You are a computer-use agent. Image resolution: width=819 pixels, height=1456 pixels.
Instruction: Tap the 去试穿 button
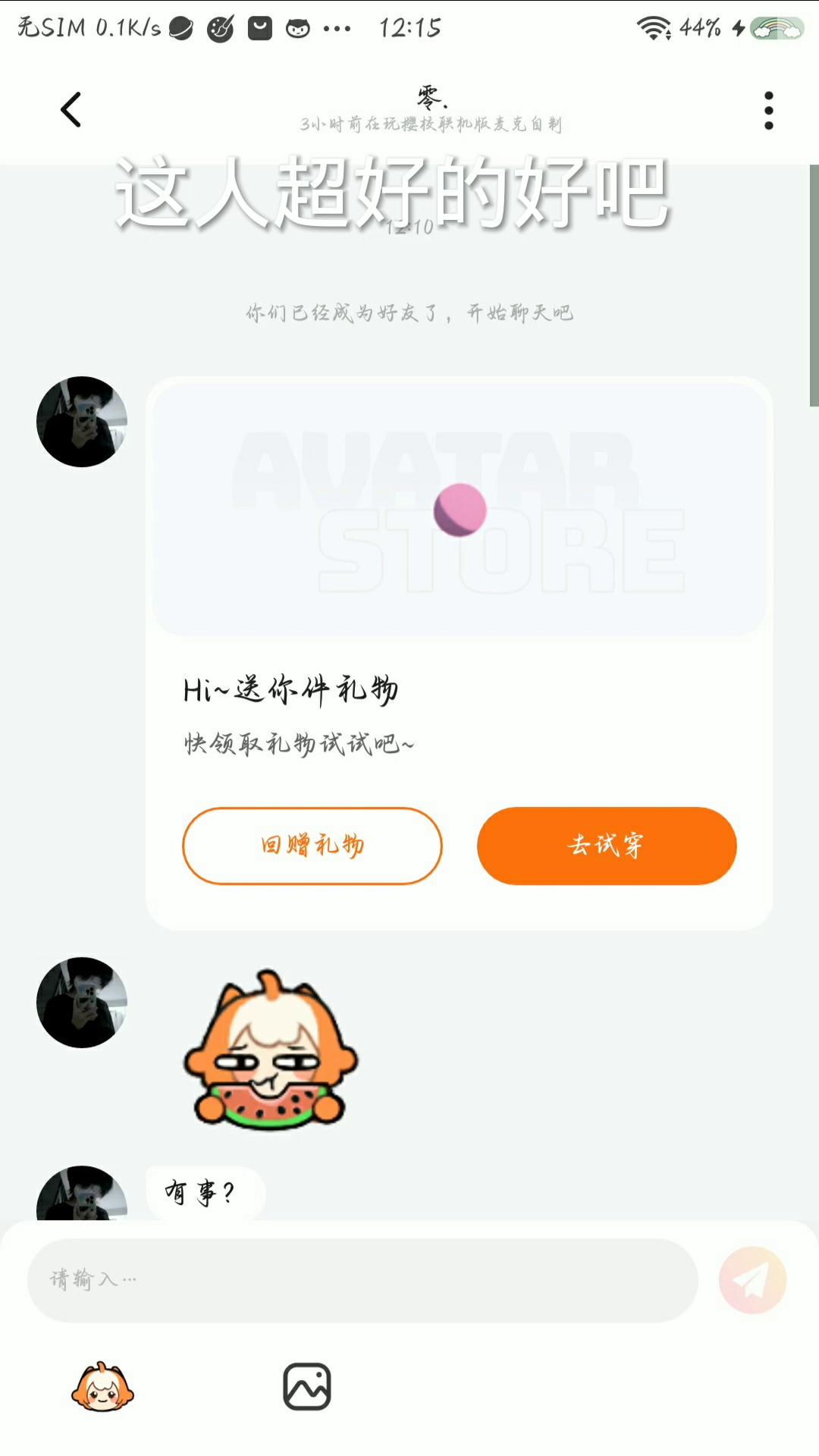[x=607, y=846]
